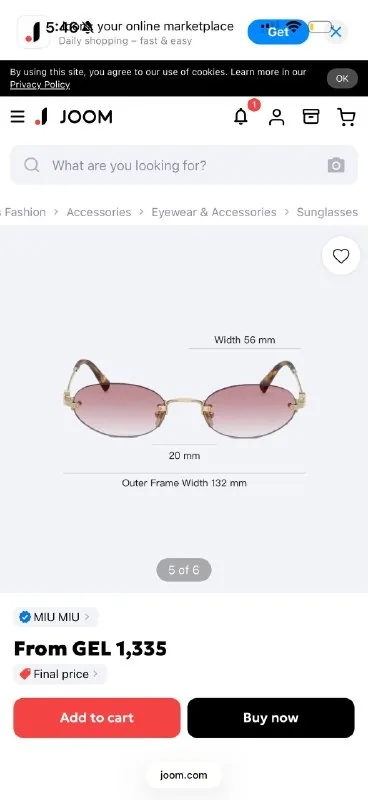
Task: Tap the joom.com address bar
Action: click(x=184, y=775)
